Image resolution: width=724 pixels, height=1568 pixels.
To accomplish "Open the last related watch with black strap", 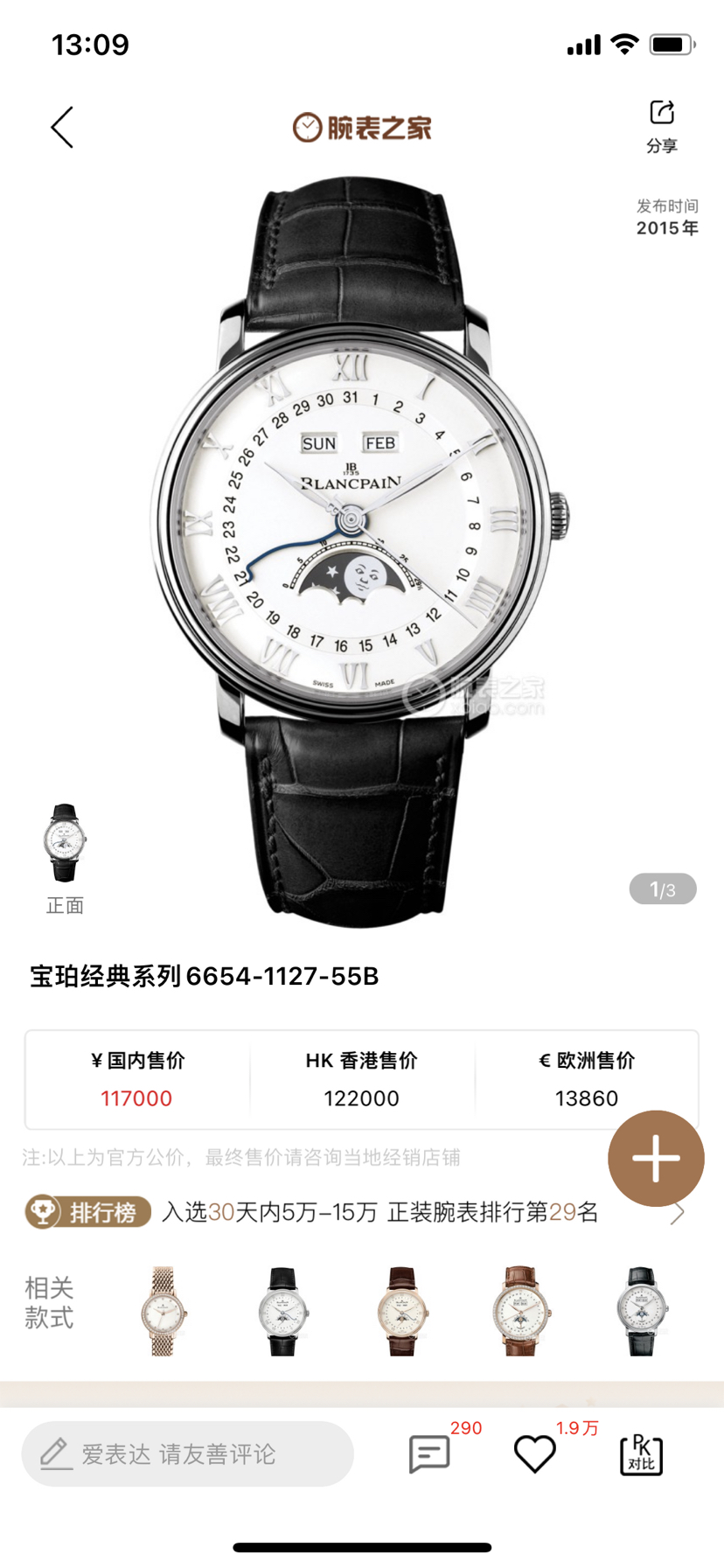I will coord(641,1311).
